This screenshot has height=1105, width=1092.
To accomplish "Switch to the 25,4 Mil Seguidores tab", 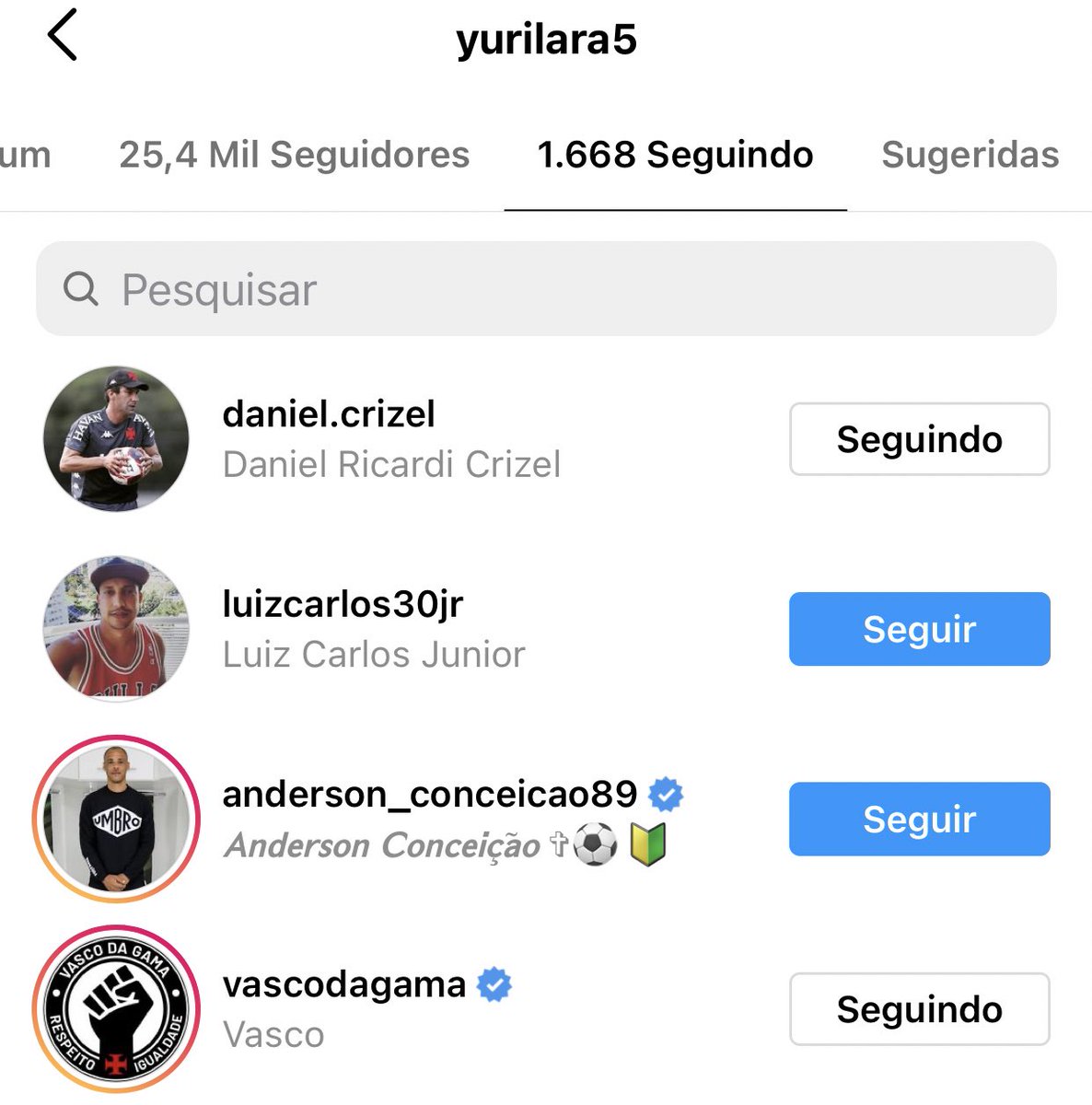I will (294, 155).
